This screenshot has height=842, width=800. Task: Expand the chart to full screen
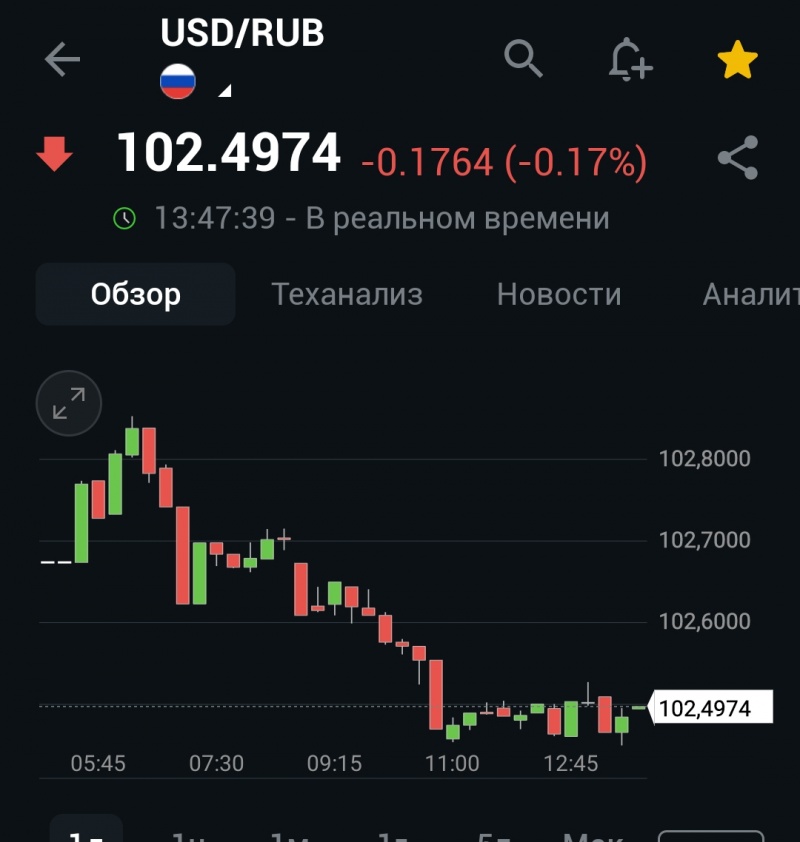click(x=69, y=403)
